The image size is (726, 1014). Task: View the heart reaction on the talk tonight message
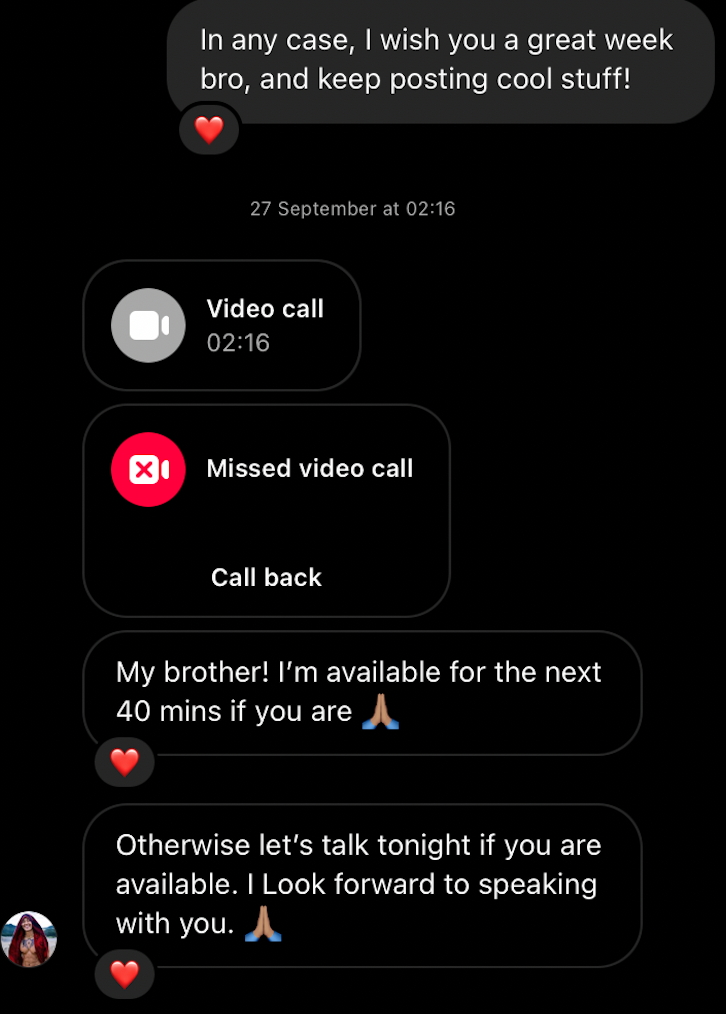point(124,974)
